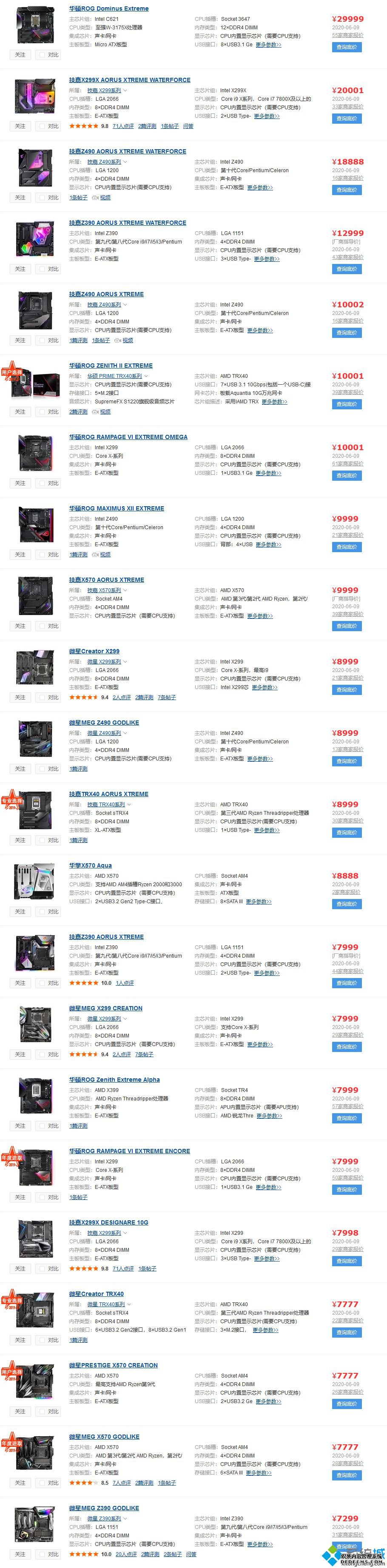Open 7条帖子 under 微星MEG X299 CREATION
Screen dimensions: 387x1568
(144, 1054)
